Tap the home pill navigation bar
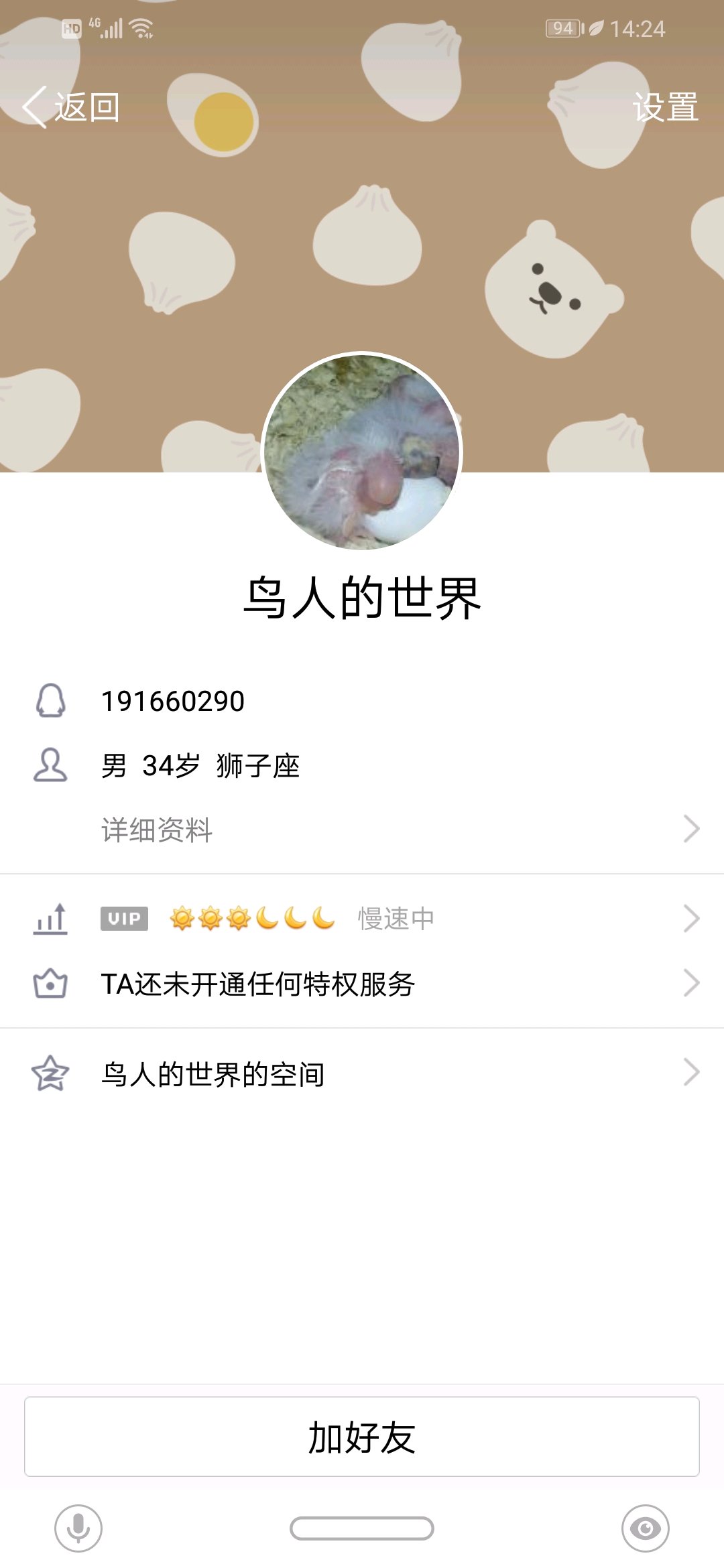The image size is (724, 1568). [362, 1528]
